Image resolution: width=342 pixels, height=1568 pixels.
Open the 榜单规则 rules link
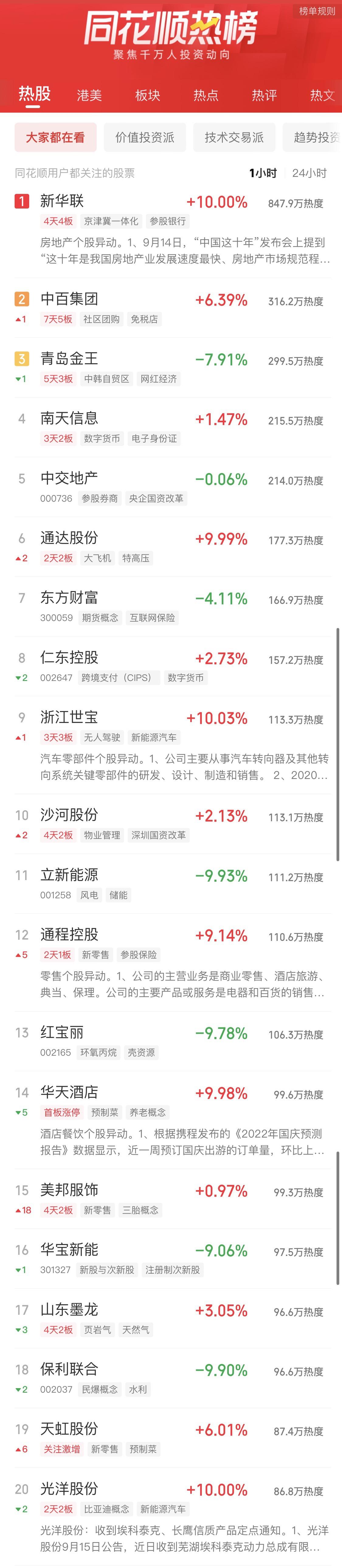tap(316, 11)
